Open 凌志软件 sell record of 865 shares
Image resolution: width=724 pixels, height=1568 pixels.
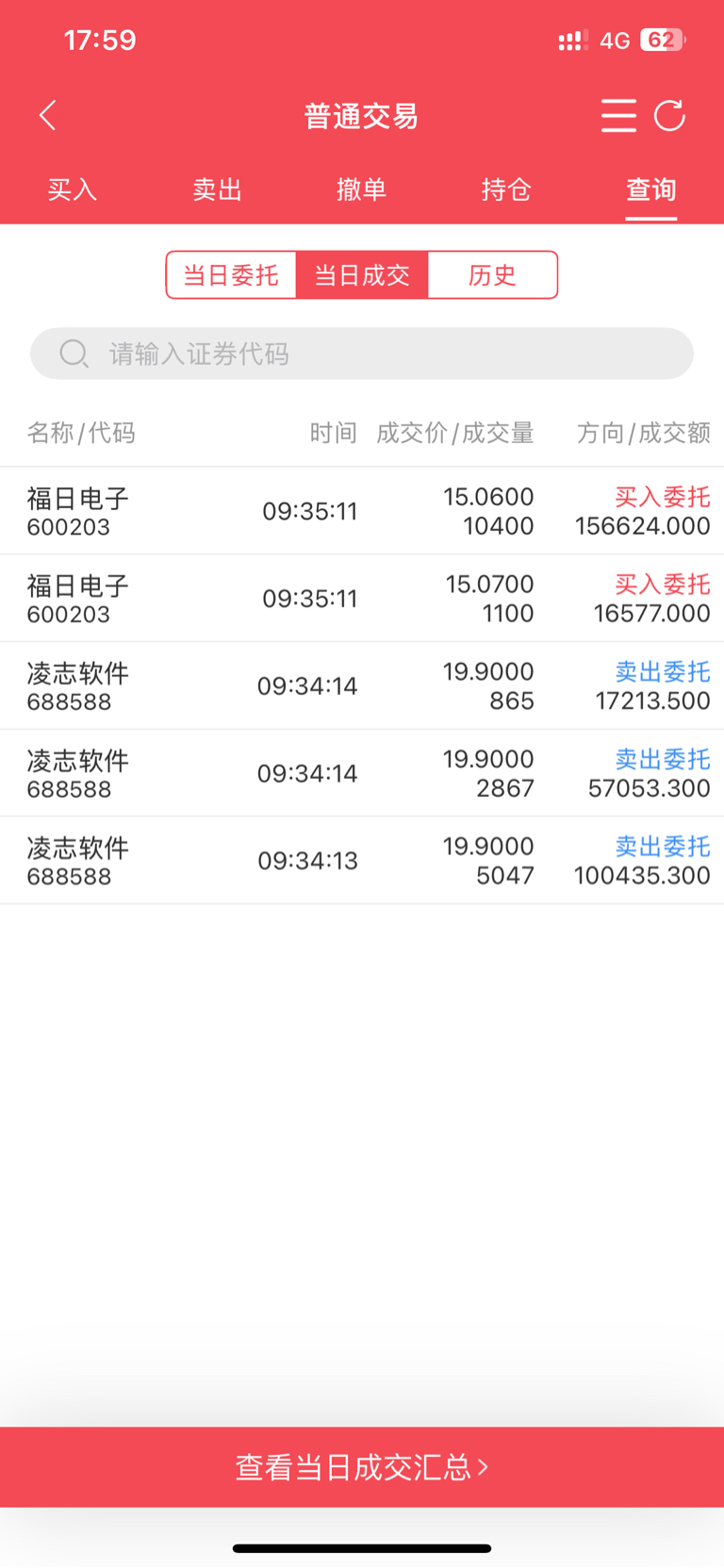point(362,686)
